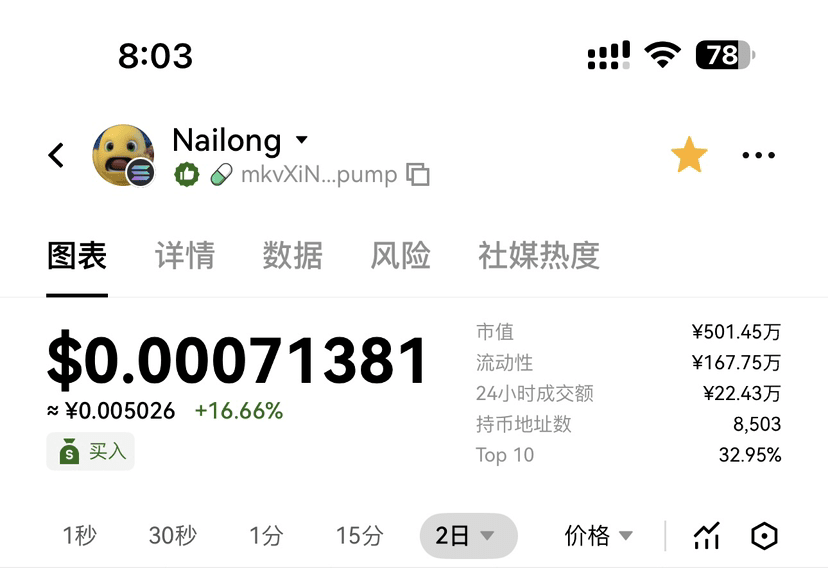Open the chart indicators icon
The width and height of the screenshot is (828, 568).
(x=707, y=536)
